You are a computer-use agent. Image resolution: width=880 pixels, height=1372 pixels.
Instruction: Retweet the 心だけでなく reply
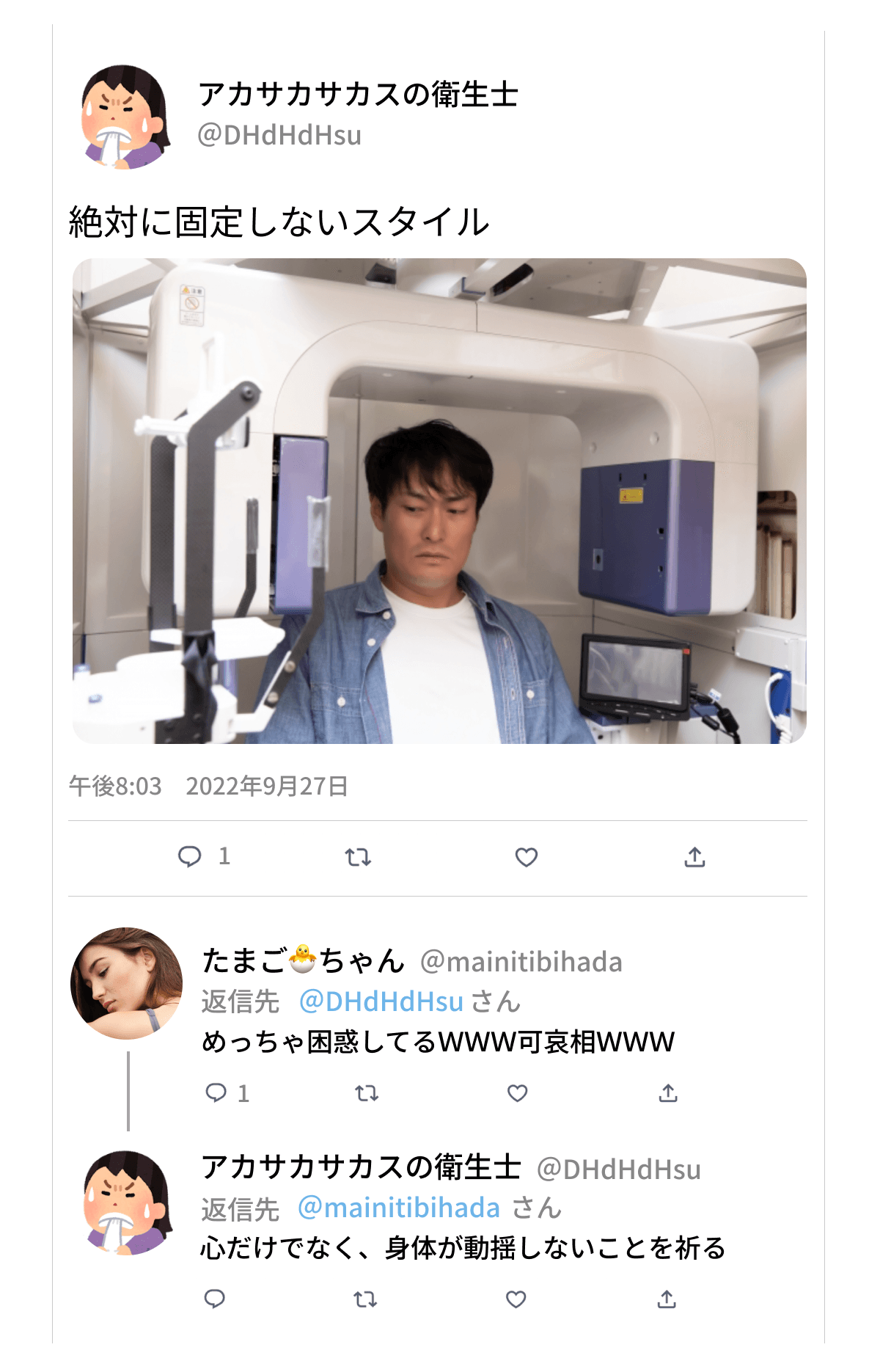pyautogui.click(x=365, y=1299)
